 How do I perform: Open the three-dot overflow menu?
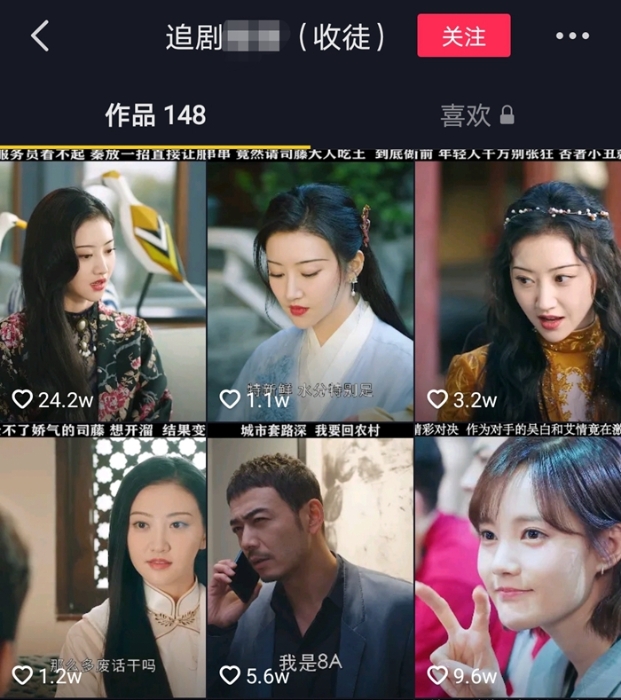572,37
